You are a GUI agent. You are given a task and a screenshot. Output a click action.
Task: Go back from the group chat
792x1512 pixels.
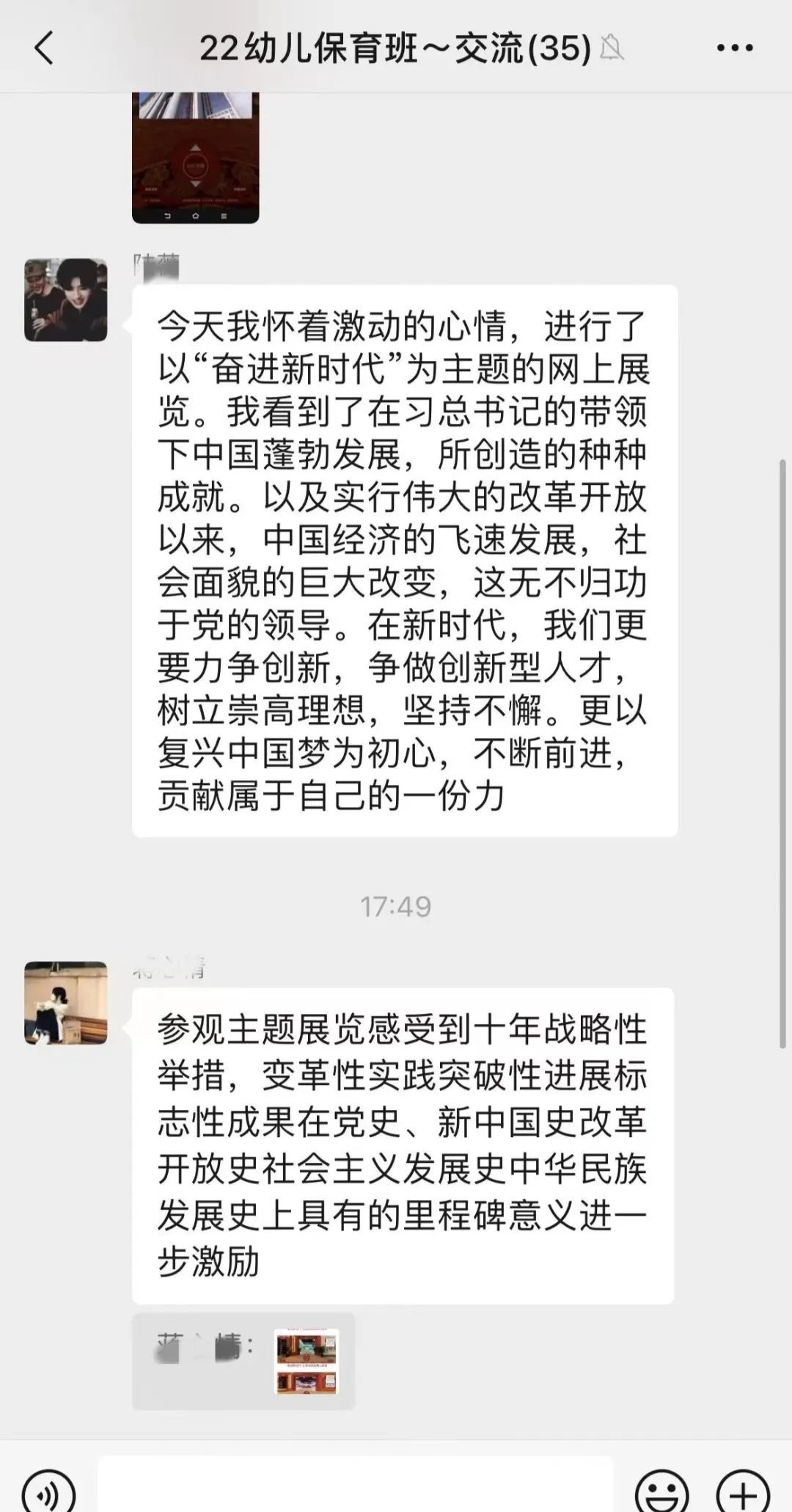[44, 48]
